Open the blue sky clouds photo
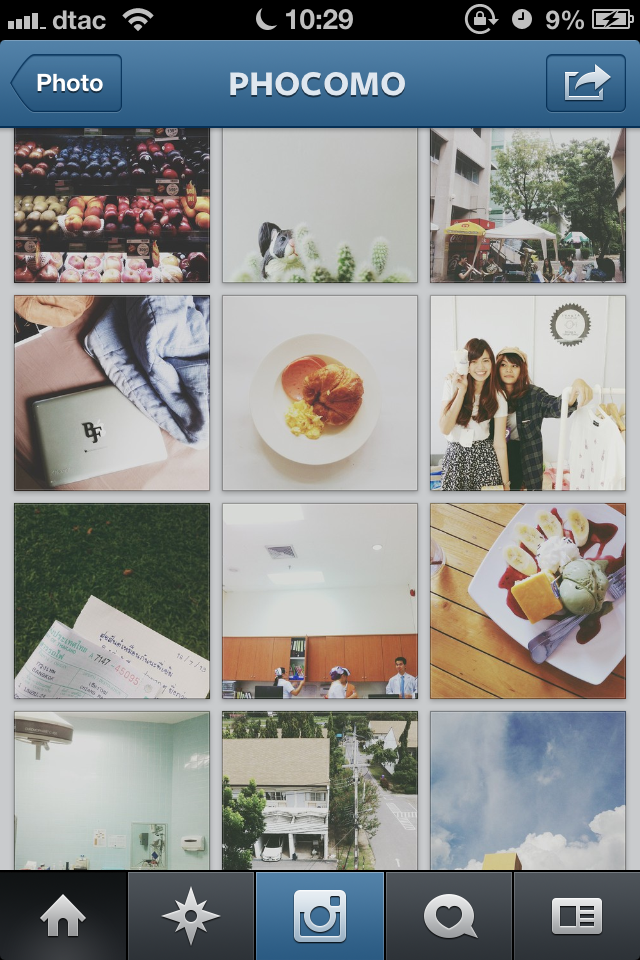 528,790
